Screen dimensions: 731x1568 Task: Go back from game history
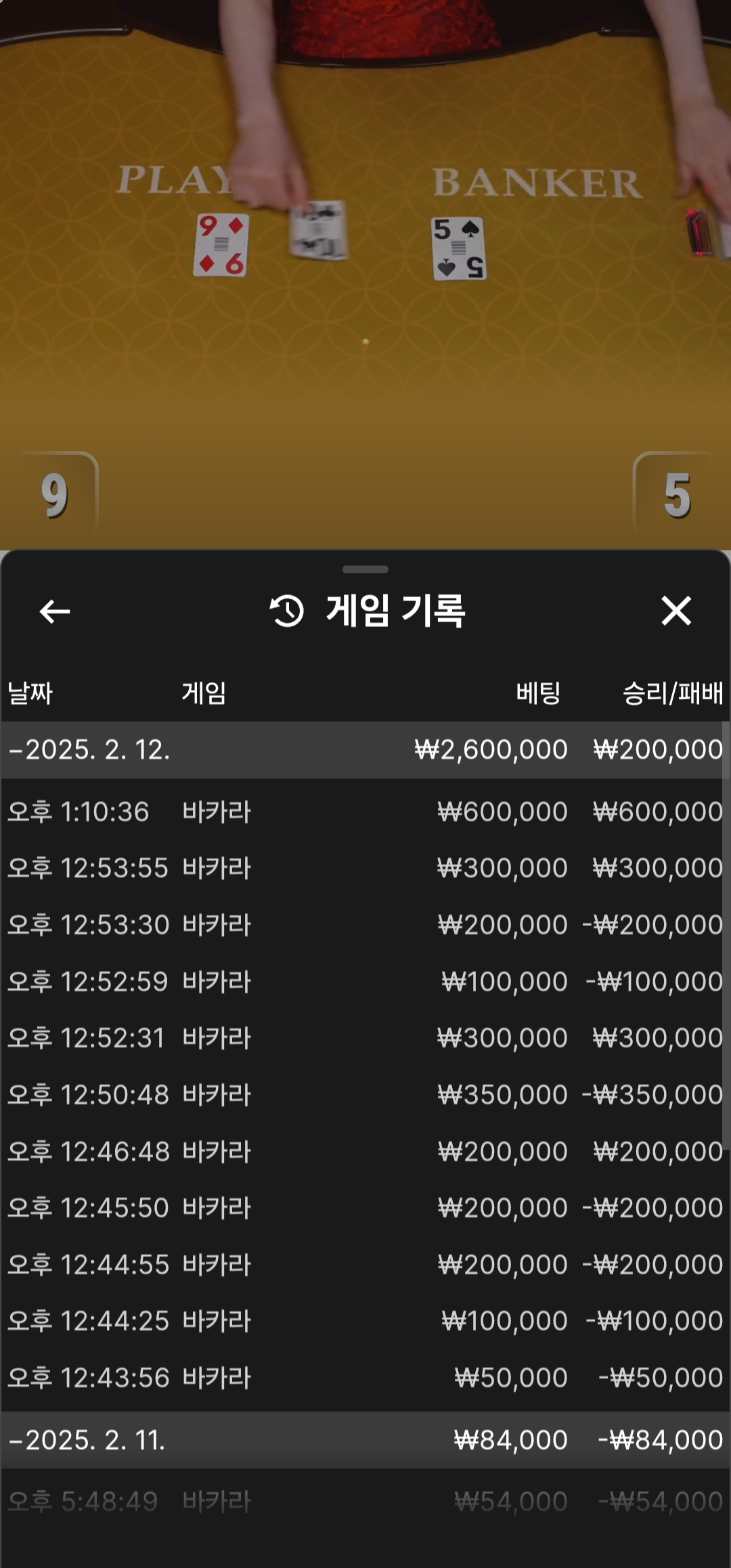tap(55, 611)
